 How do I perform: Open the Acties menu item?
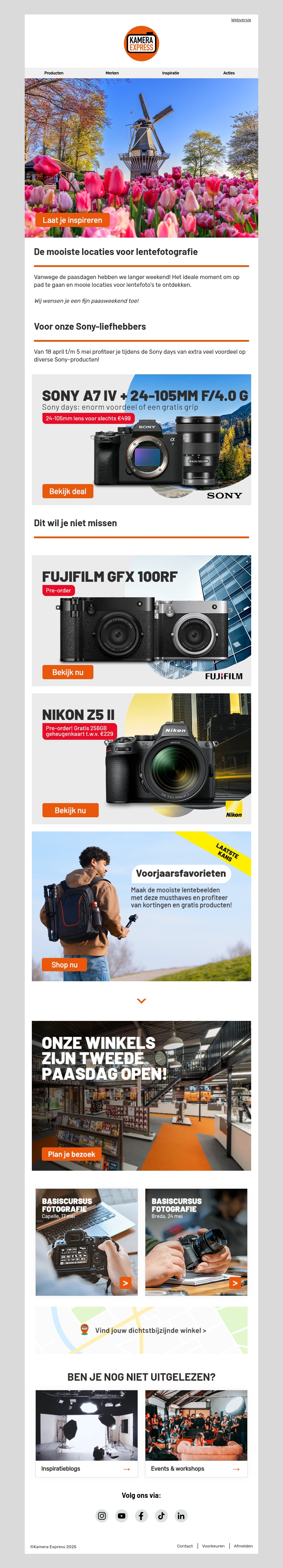point(229,73)
